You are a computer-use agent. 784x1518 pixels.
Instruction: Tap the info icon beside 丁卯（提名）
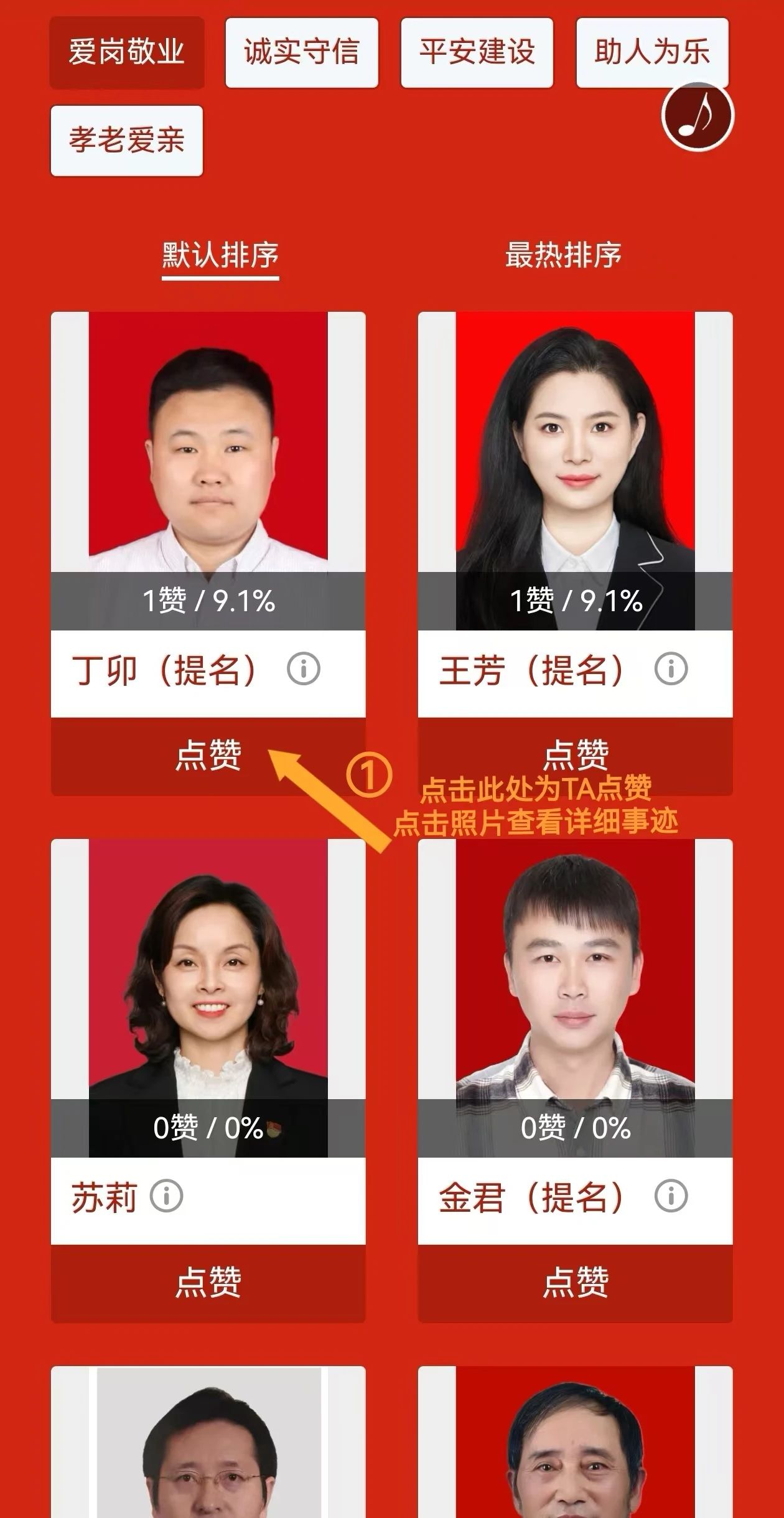point(304,670)
